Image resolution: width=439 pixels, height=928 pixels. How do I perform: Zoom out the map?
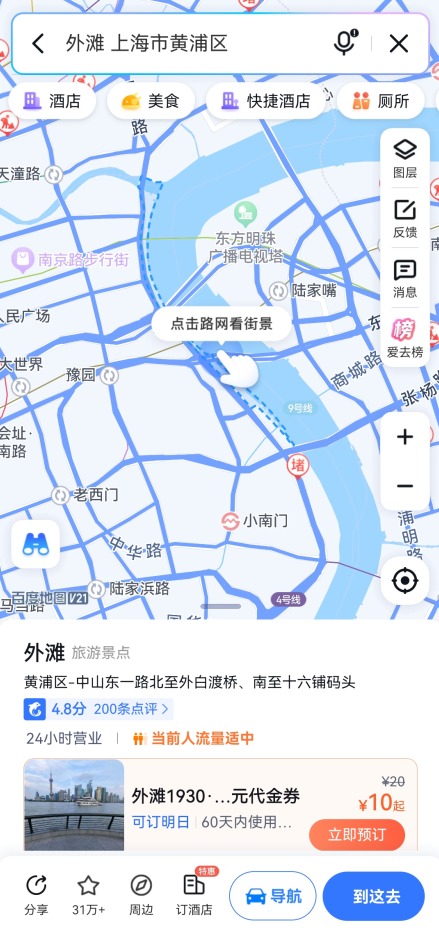coord(405,486)
